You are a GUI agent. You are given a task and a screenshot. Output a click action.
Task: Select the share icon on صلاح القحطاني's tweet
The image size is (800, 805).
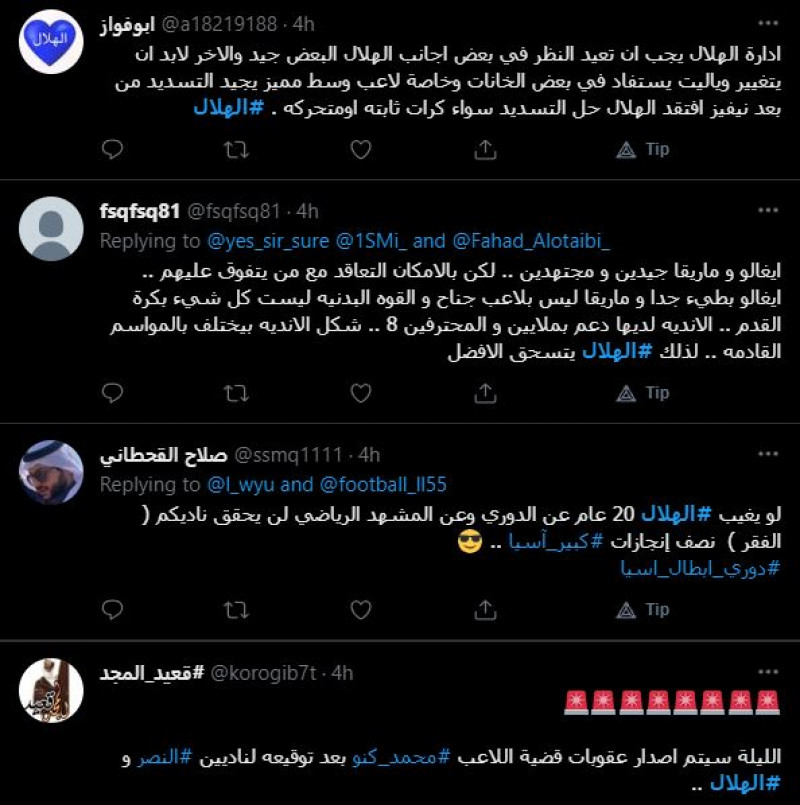[x=486, y=607]
